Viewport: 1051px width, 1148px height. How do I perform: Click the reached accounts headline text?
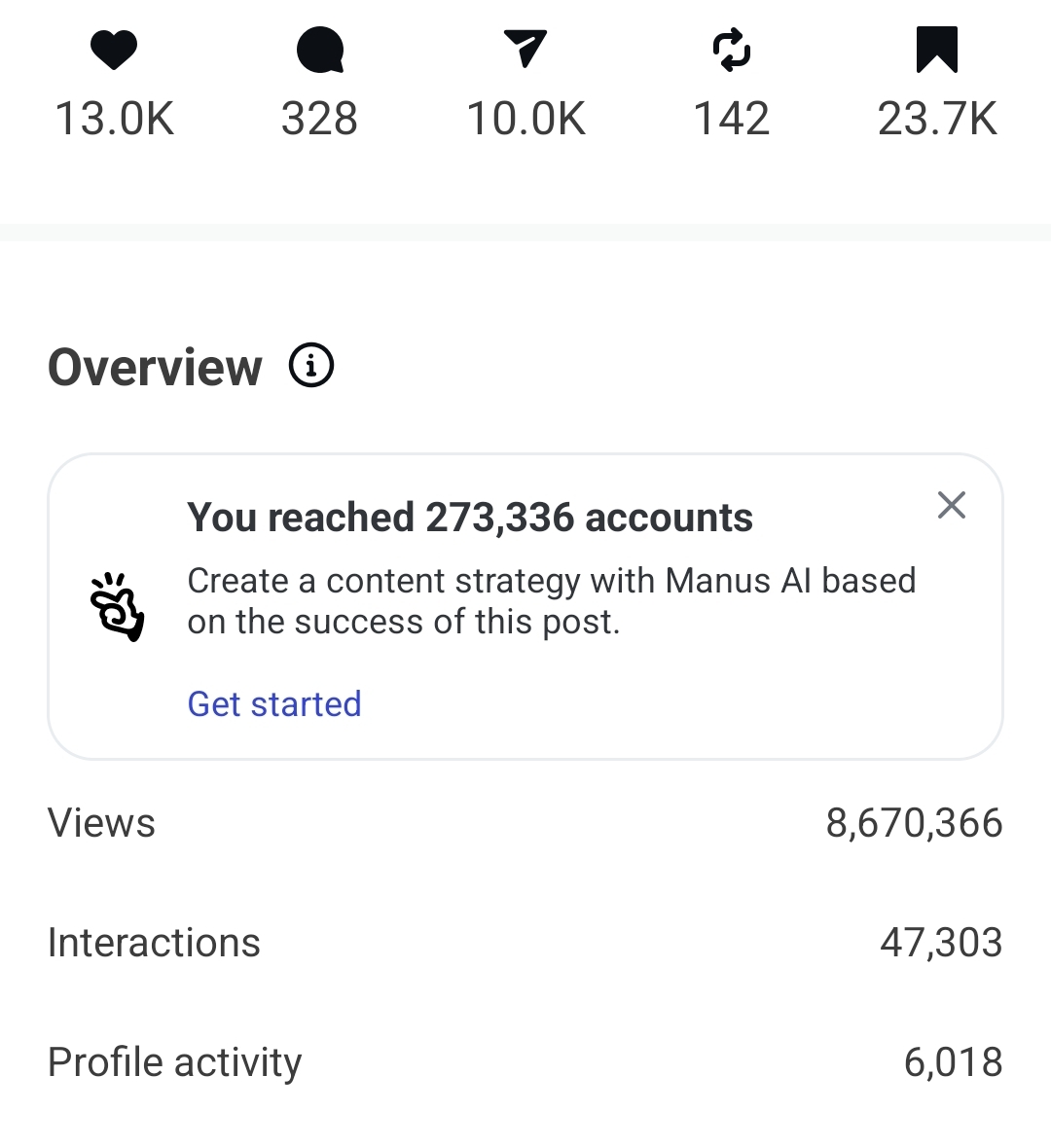pos(471,517)
